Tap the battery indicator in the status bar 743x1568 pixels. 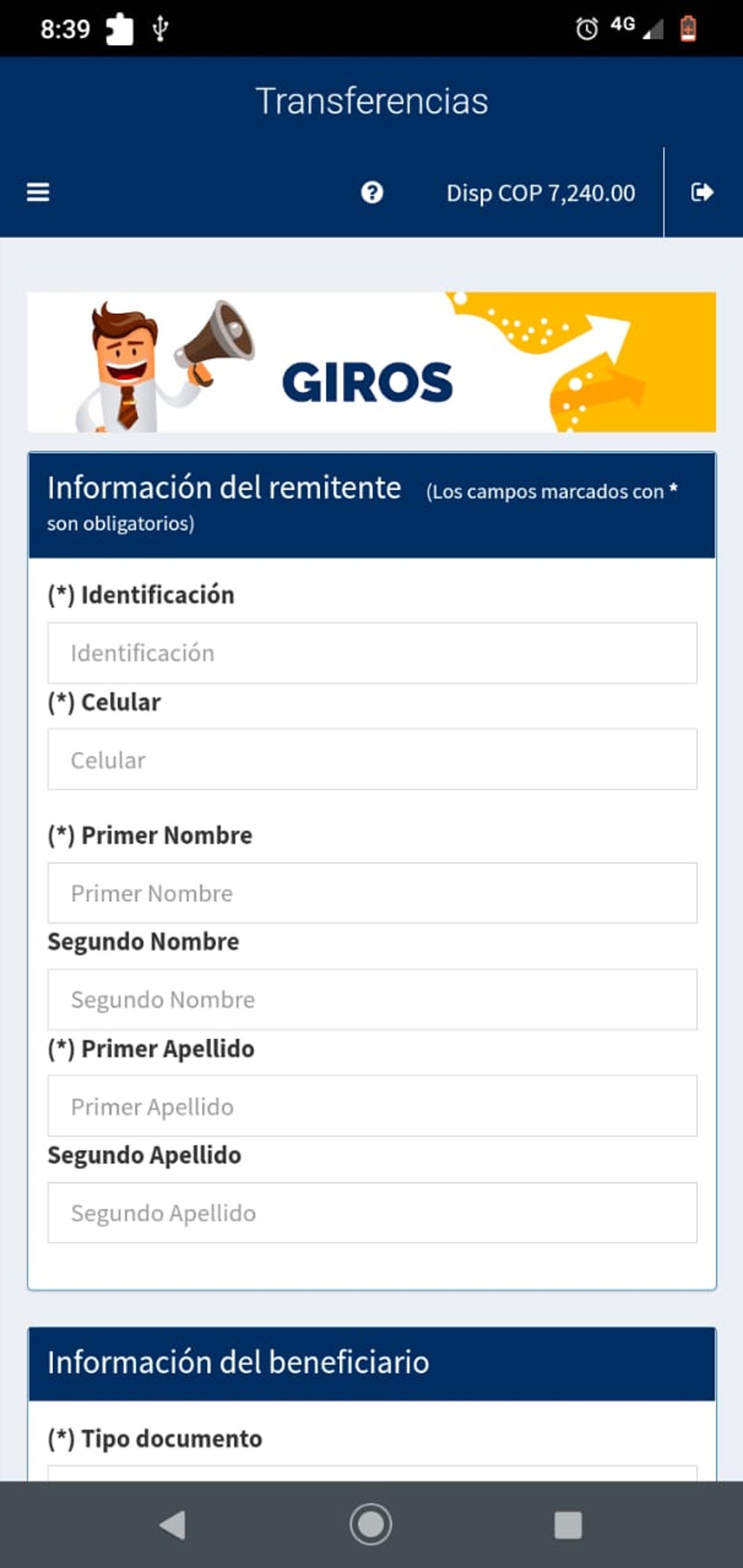click(x=688, y=29)
